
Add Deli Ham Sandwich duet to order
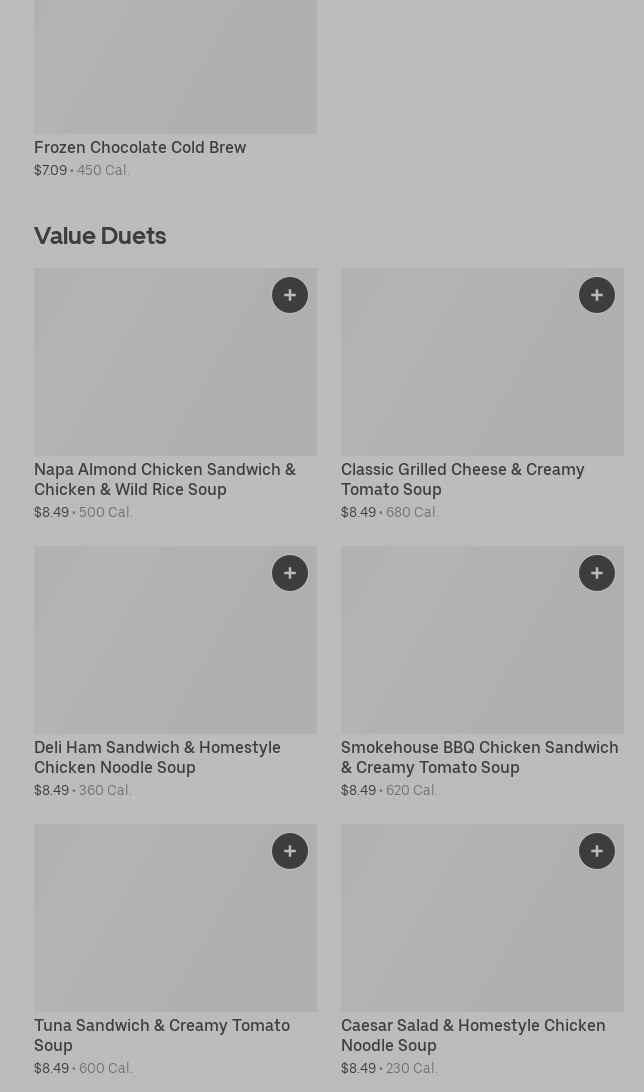290,573
